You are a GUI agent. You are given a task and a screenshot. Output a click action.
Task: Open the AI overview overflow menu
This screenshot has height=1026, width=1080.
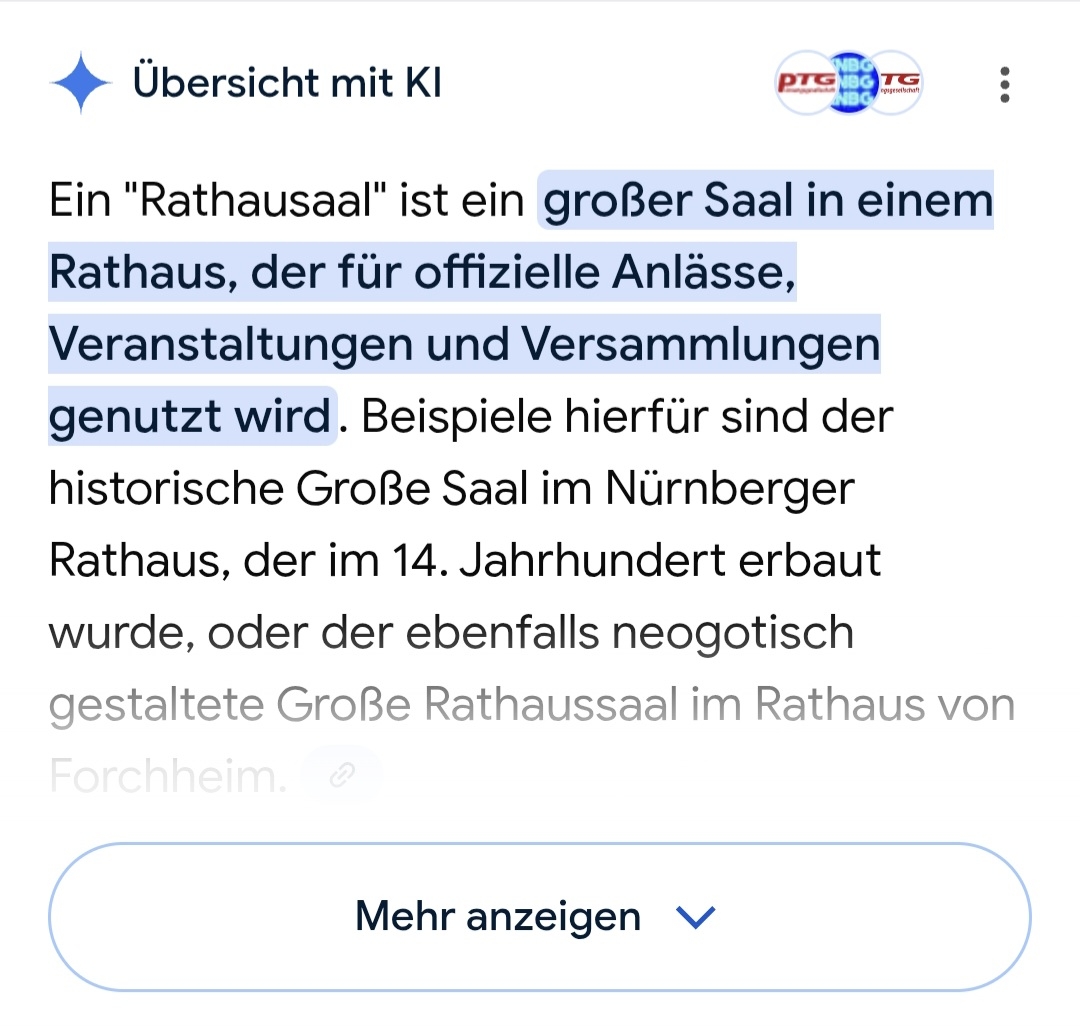tap(1004, 85)
